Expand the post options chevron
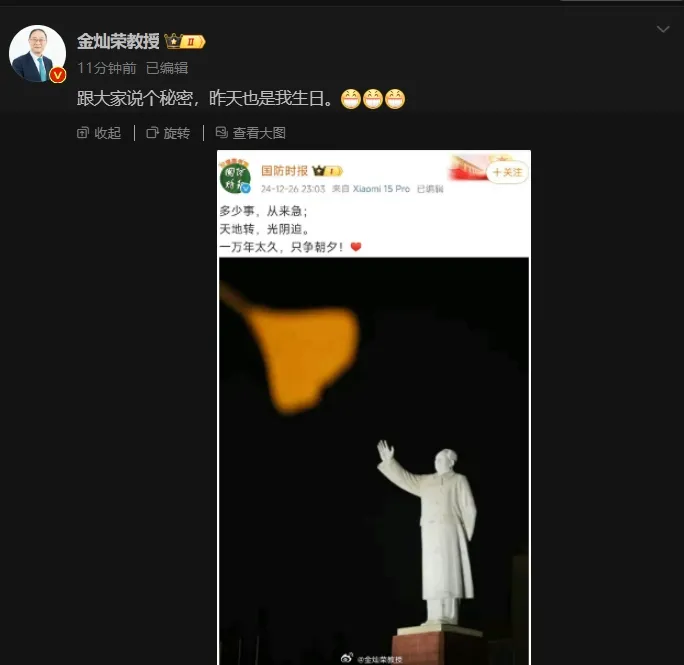Screen dimensions: 684x665 coord(662,30)
